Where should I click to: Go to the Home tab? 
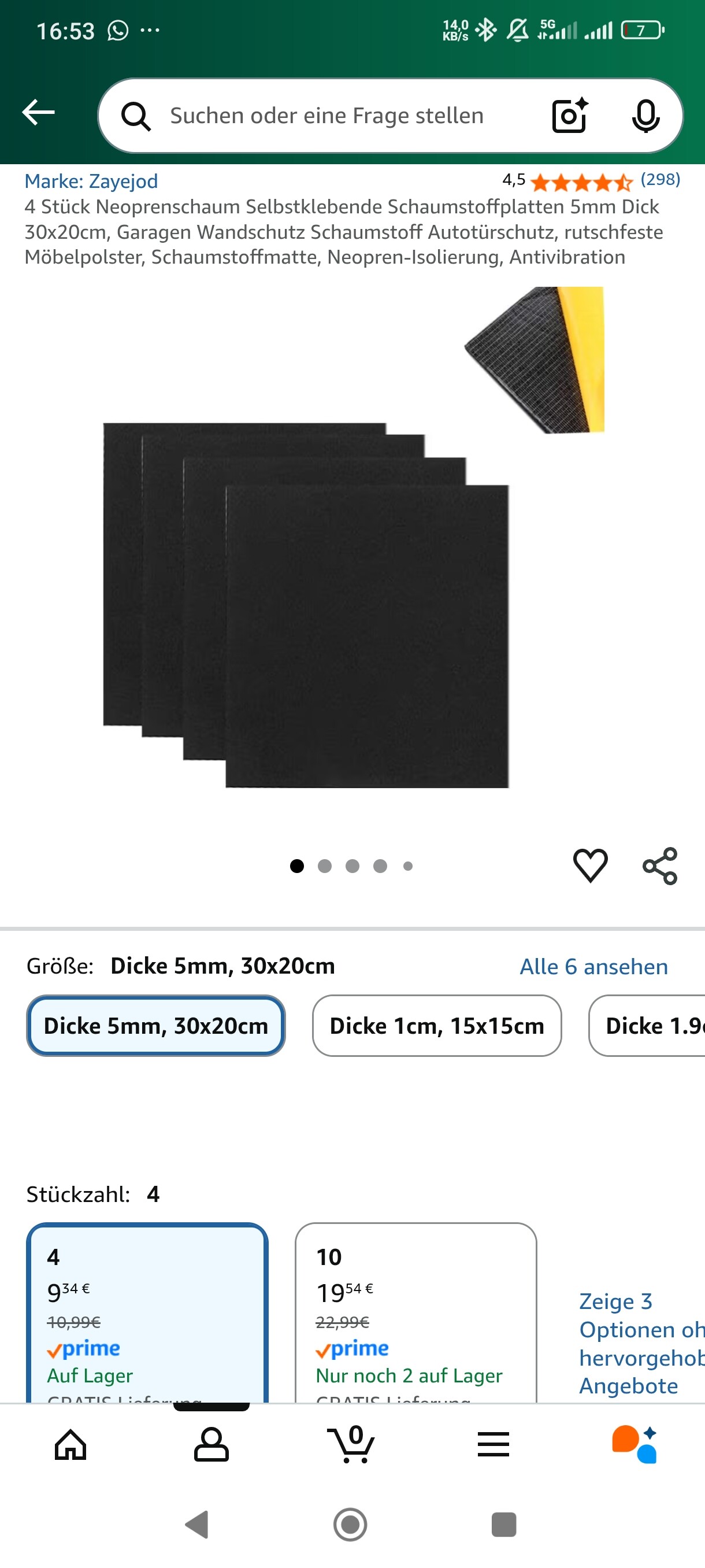coord(70,1445)
